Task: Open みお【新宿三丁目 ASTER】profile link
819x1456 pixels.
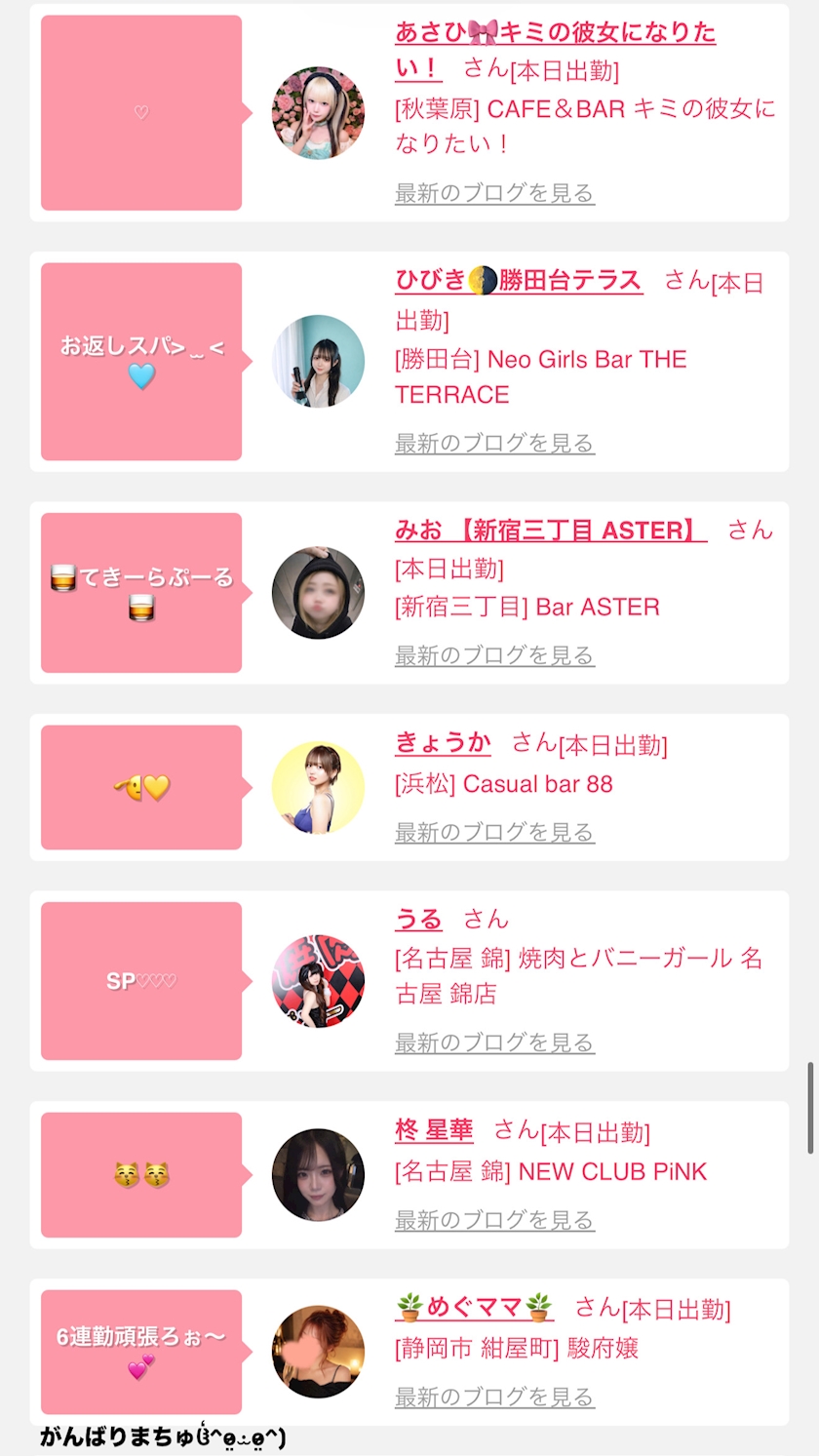Action: (x=551, y=531)
